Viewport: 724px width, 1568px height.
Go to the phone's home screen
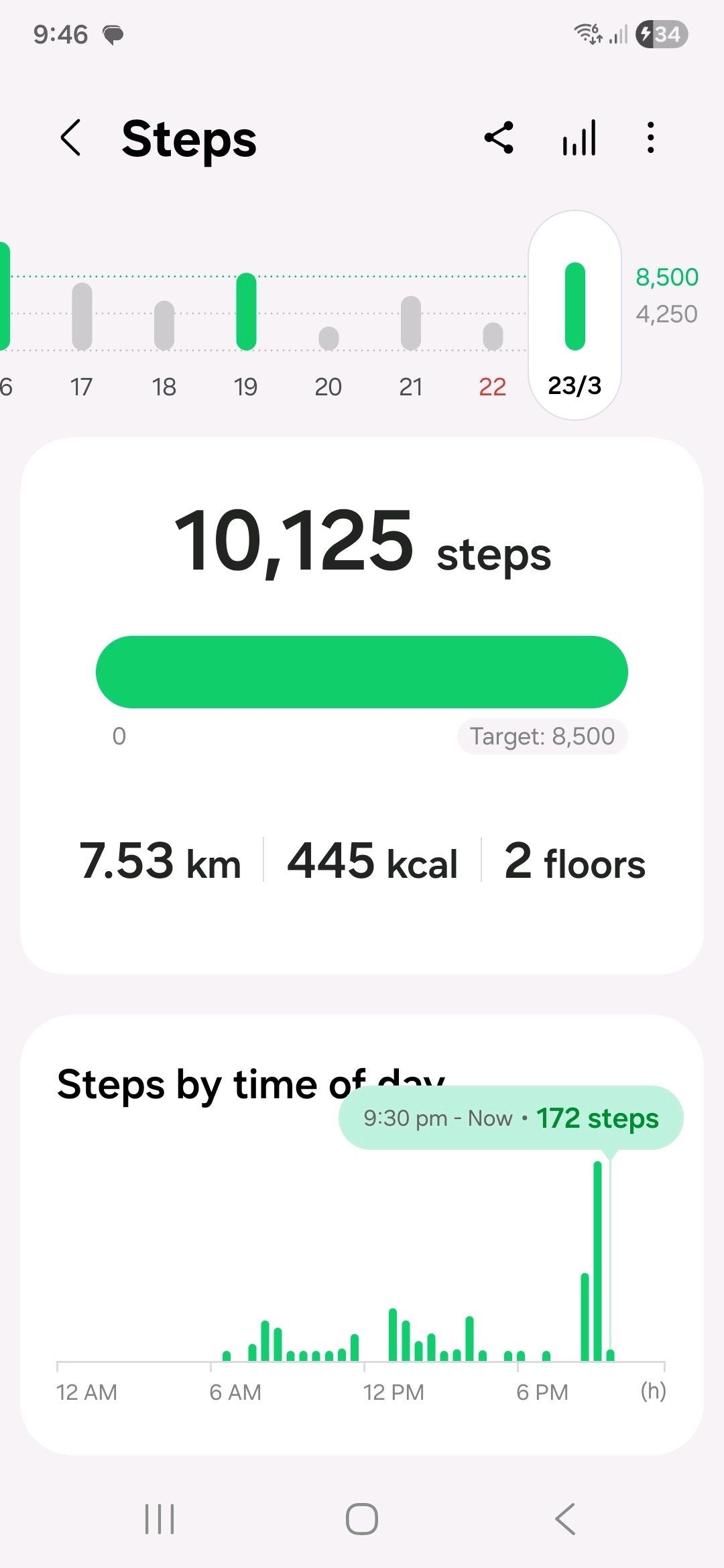(x=362, y=1518)
